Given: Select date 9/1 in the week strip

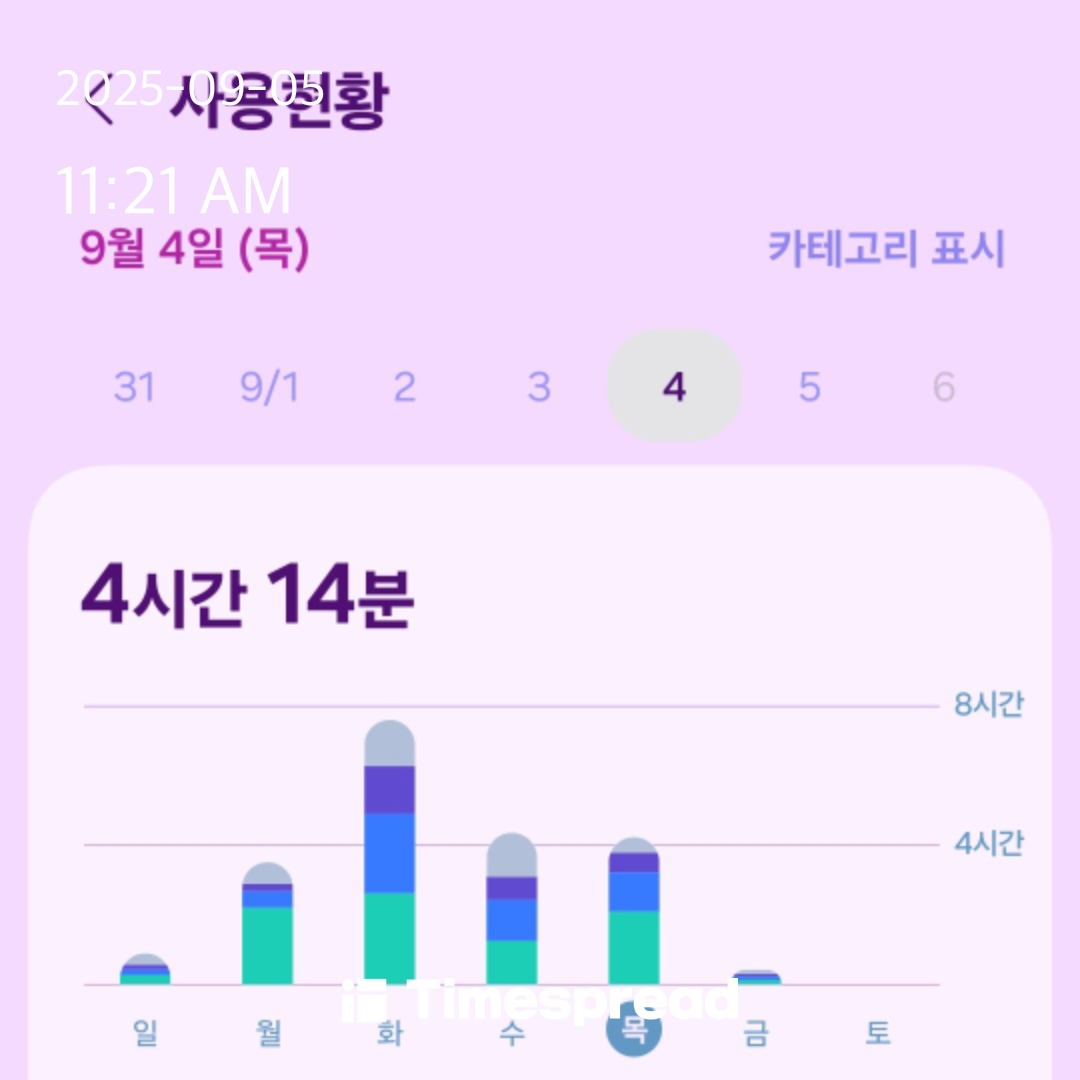Looking at the screenshot, I should click(x=269, y=386).
